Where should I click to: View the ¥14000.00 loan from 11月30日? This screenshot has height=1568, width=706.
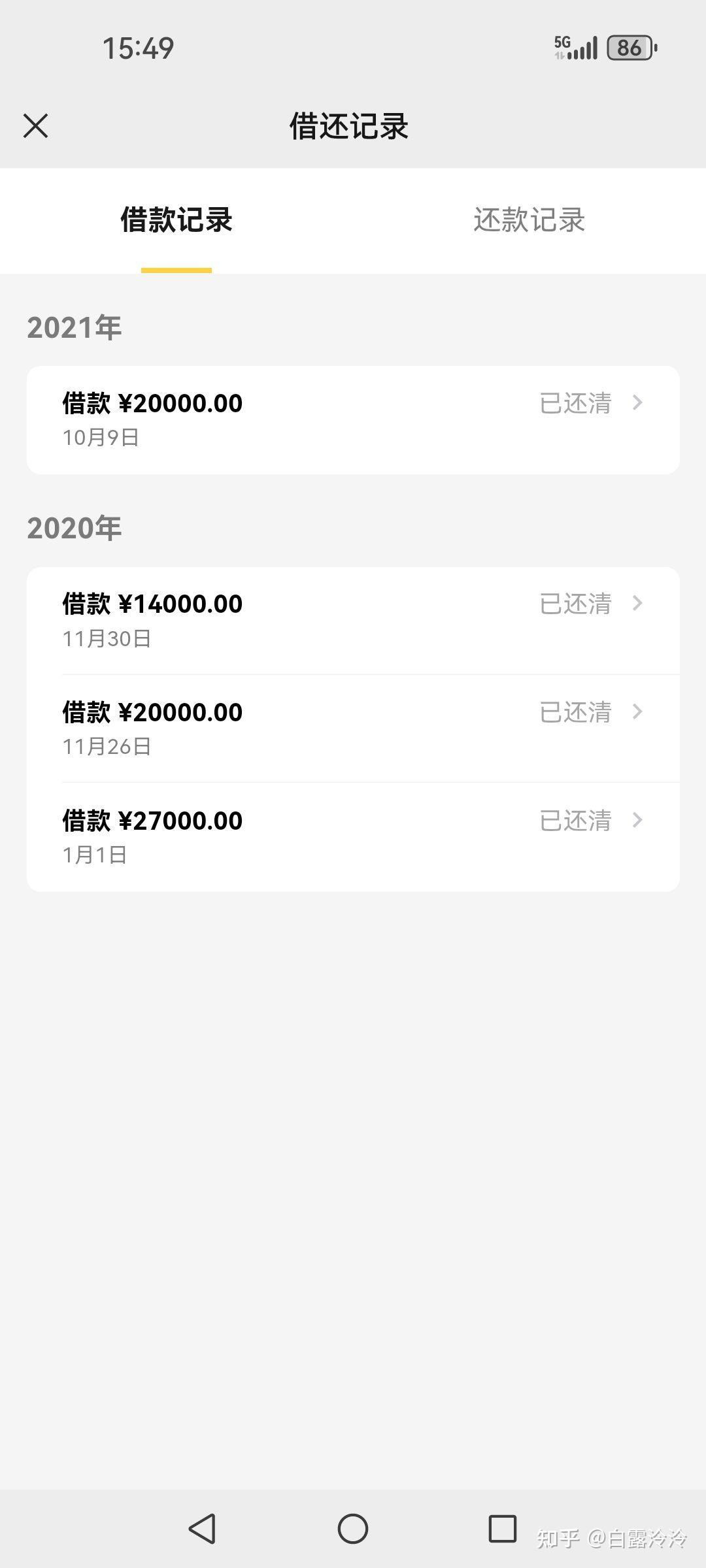coord(353,620)
